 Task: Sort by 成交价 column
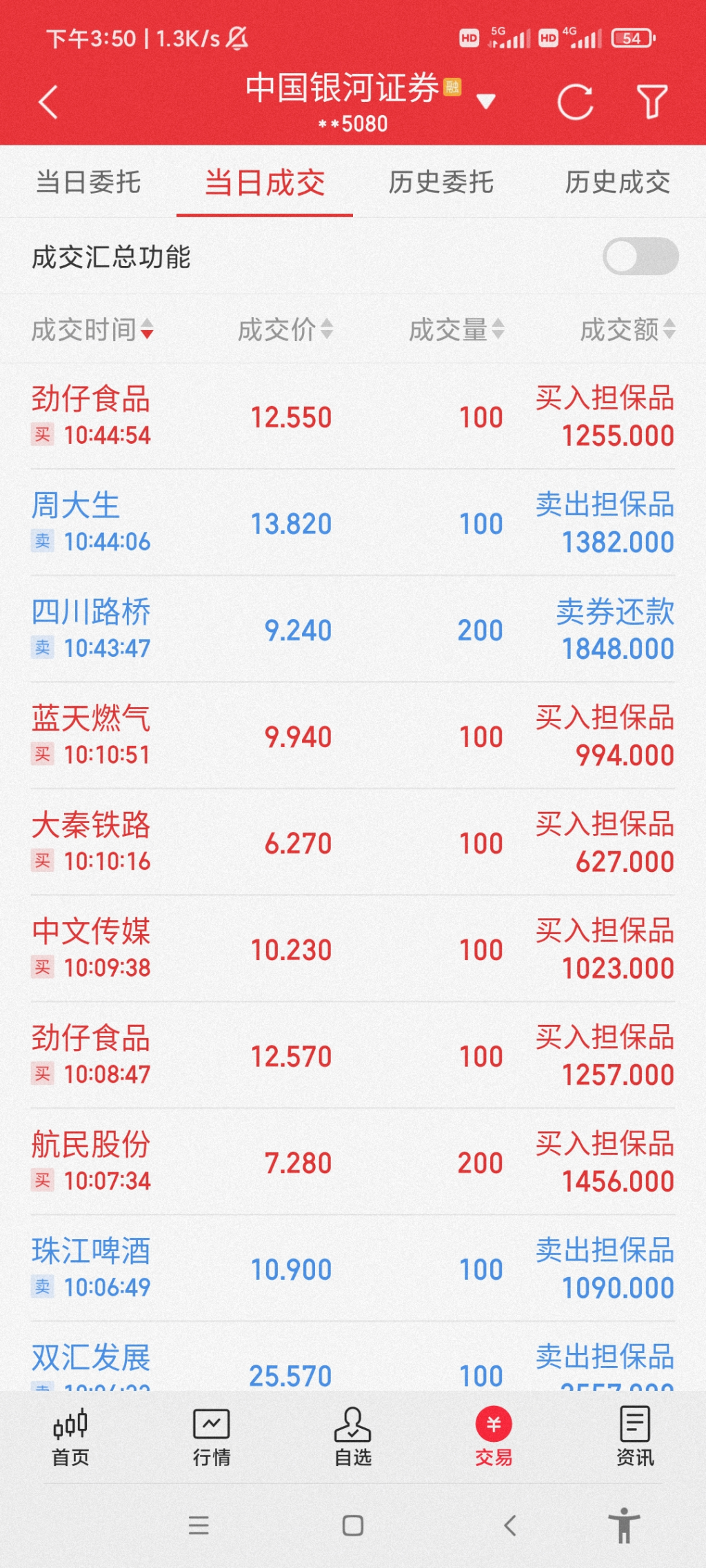coord(285,329)
